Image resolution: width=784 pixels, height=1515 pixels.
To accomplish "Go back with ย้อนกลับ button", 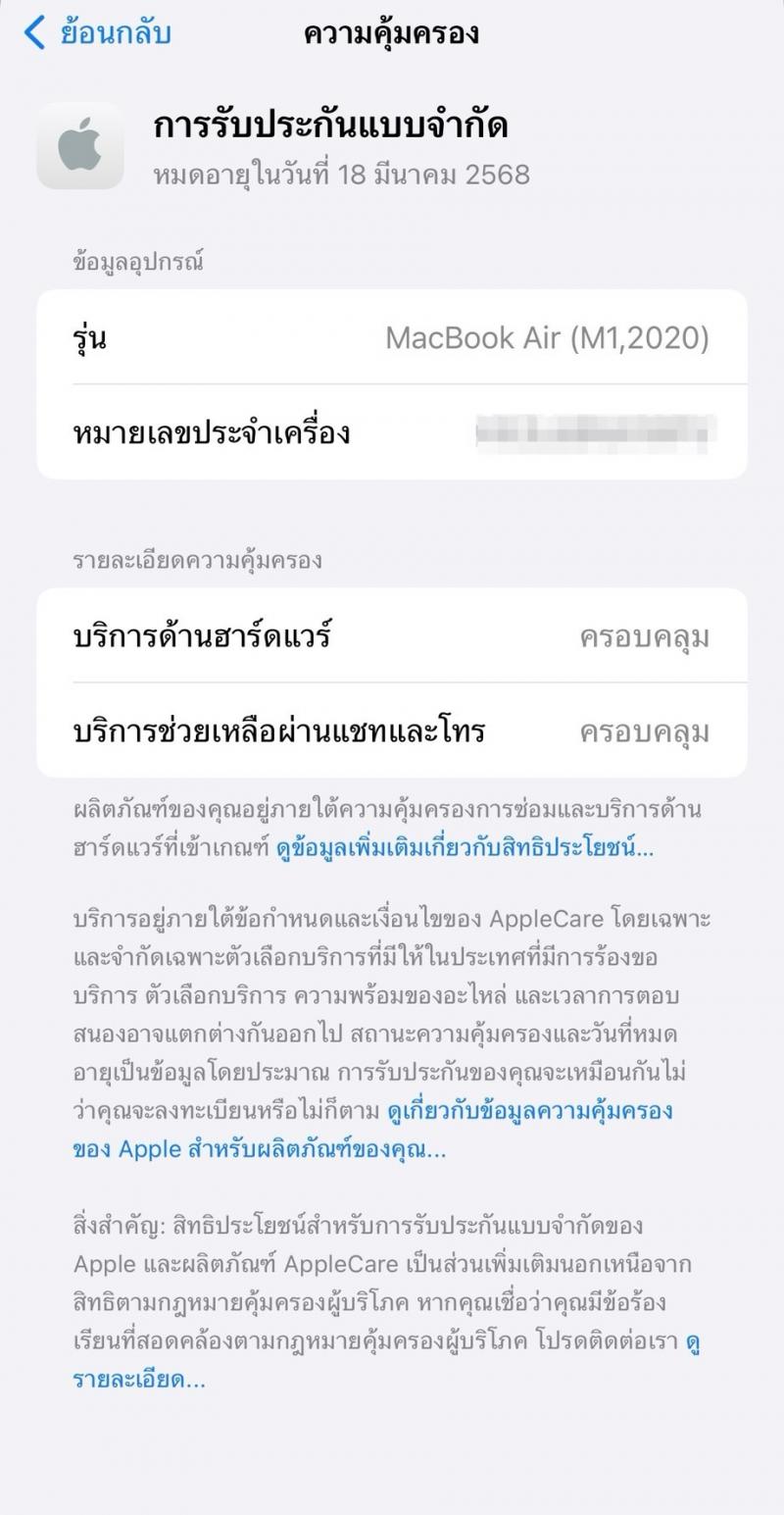I will click(97, 33).
